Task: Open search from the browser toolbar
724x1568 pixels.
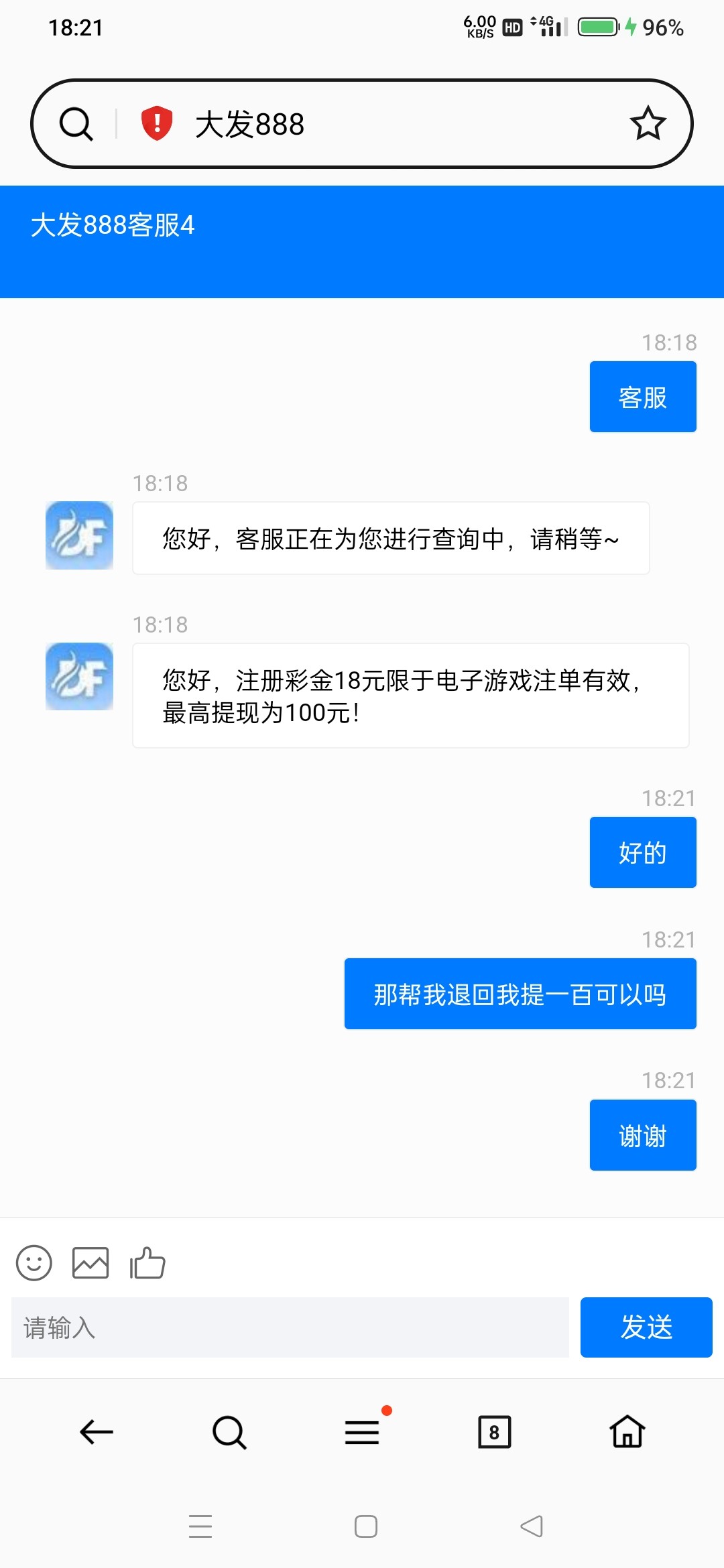Action: [x=229, y=1433]
